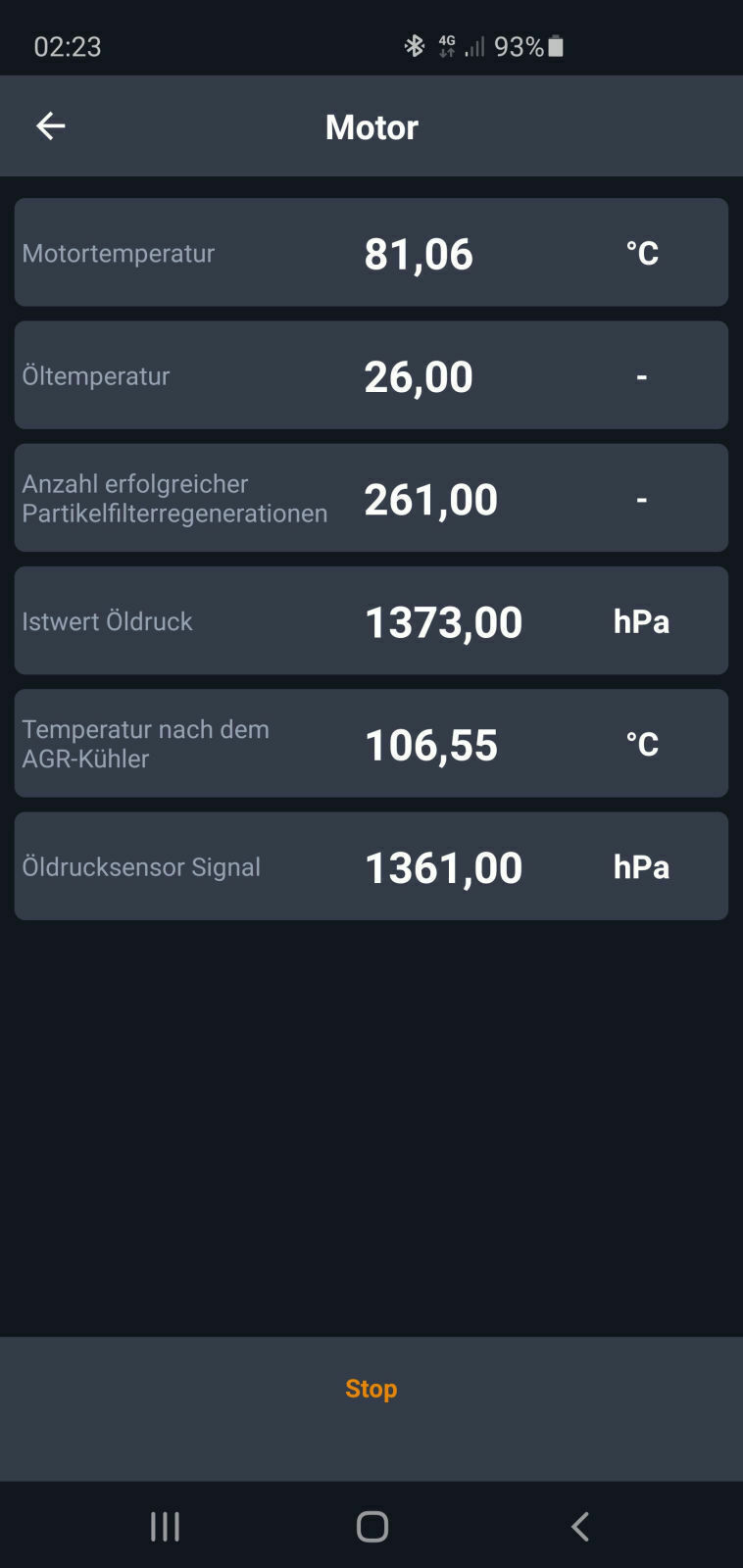Tap the Android home button
The width and height of the screenshot is (743, 1568).
pos(371,1525)
